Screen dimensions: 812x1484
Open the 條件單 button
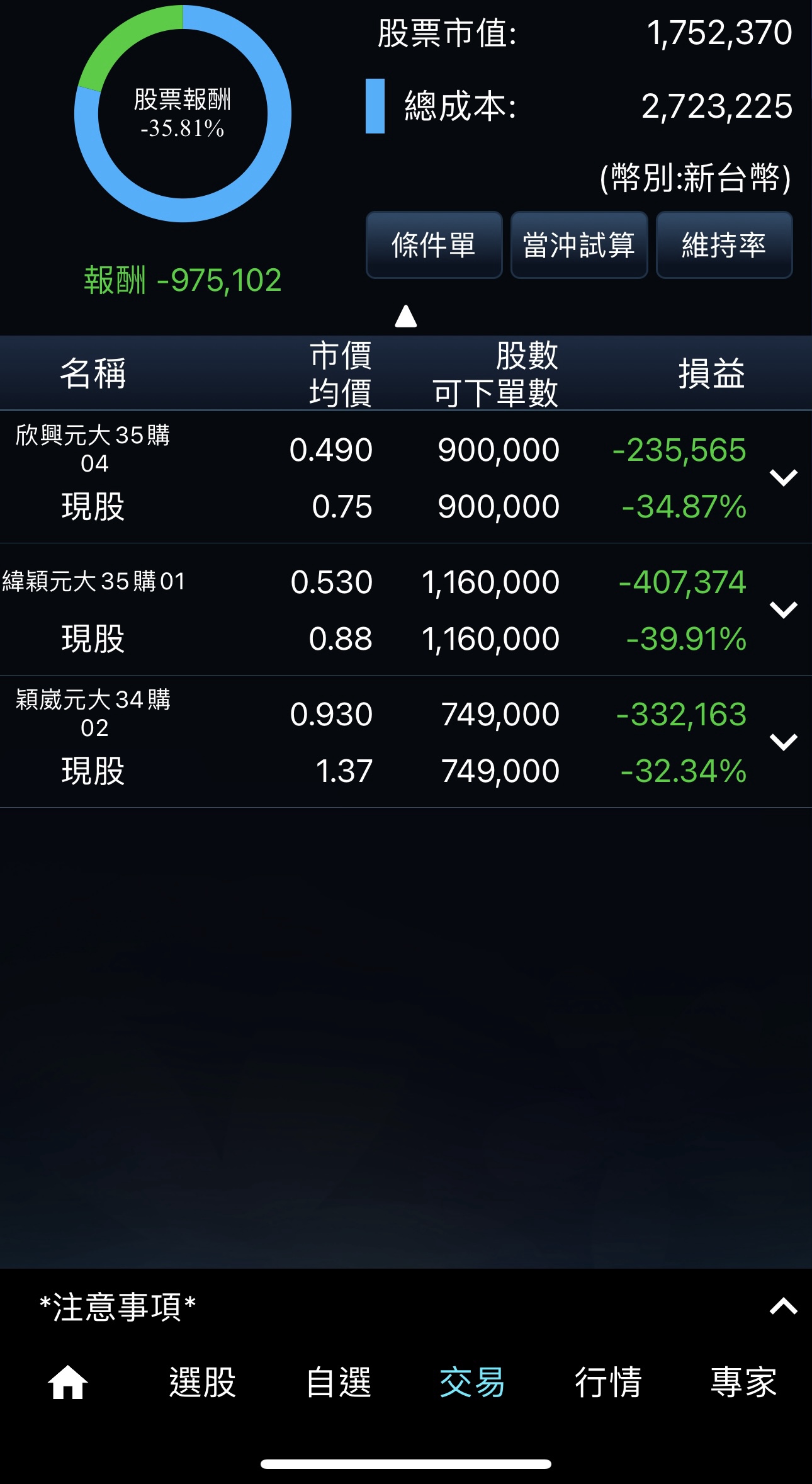click(x=434, y=245)
